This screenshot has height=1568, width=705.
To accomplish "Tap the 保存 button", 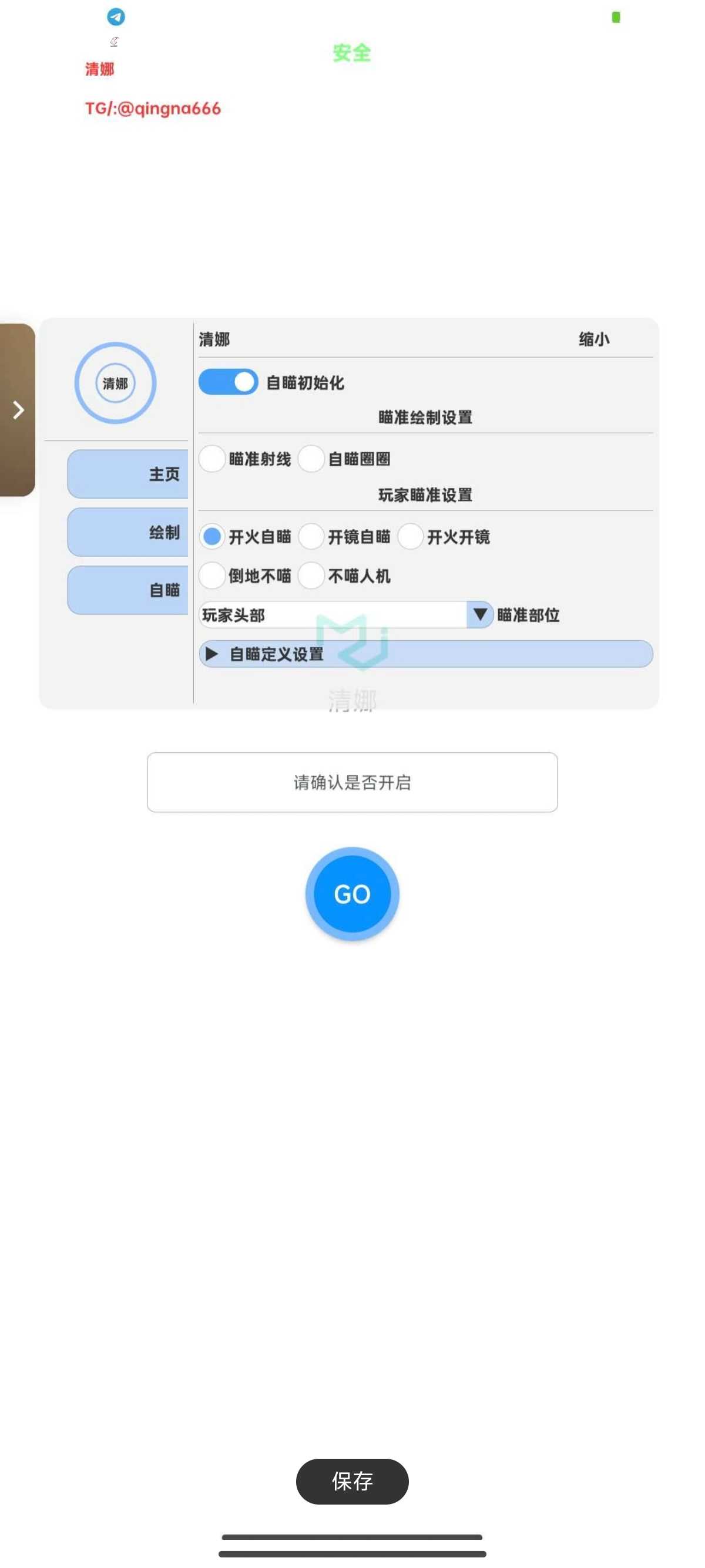I will 352,1480.
